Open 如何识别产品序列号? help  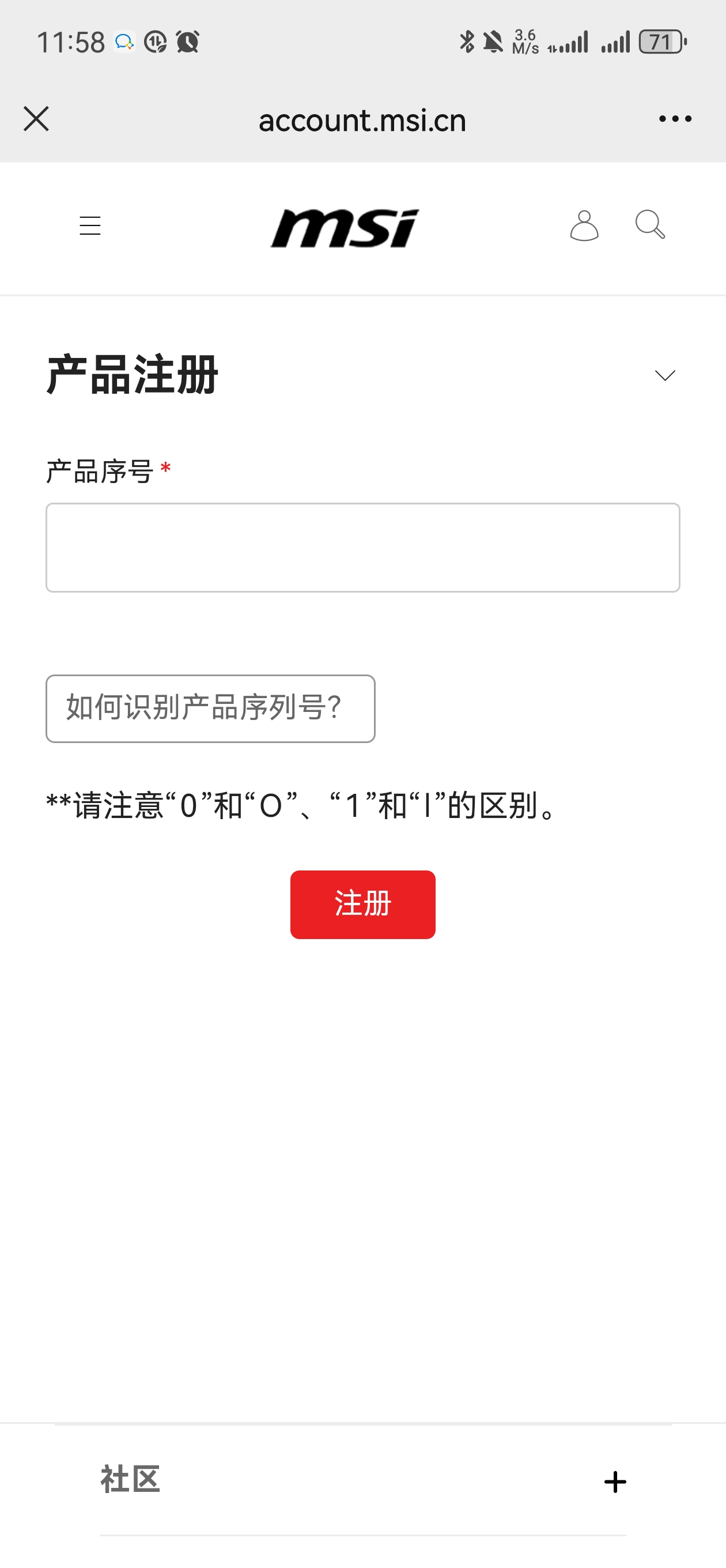click(x=210, y=708)
